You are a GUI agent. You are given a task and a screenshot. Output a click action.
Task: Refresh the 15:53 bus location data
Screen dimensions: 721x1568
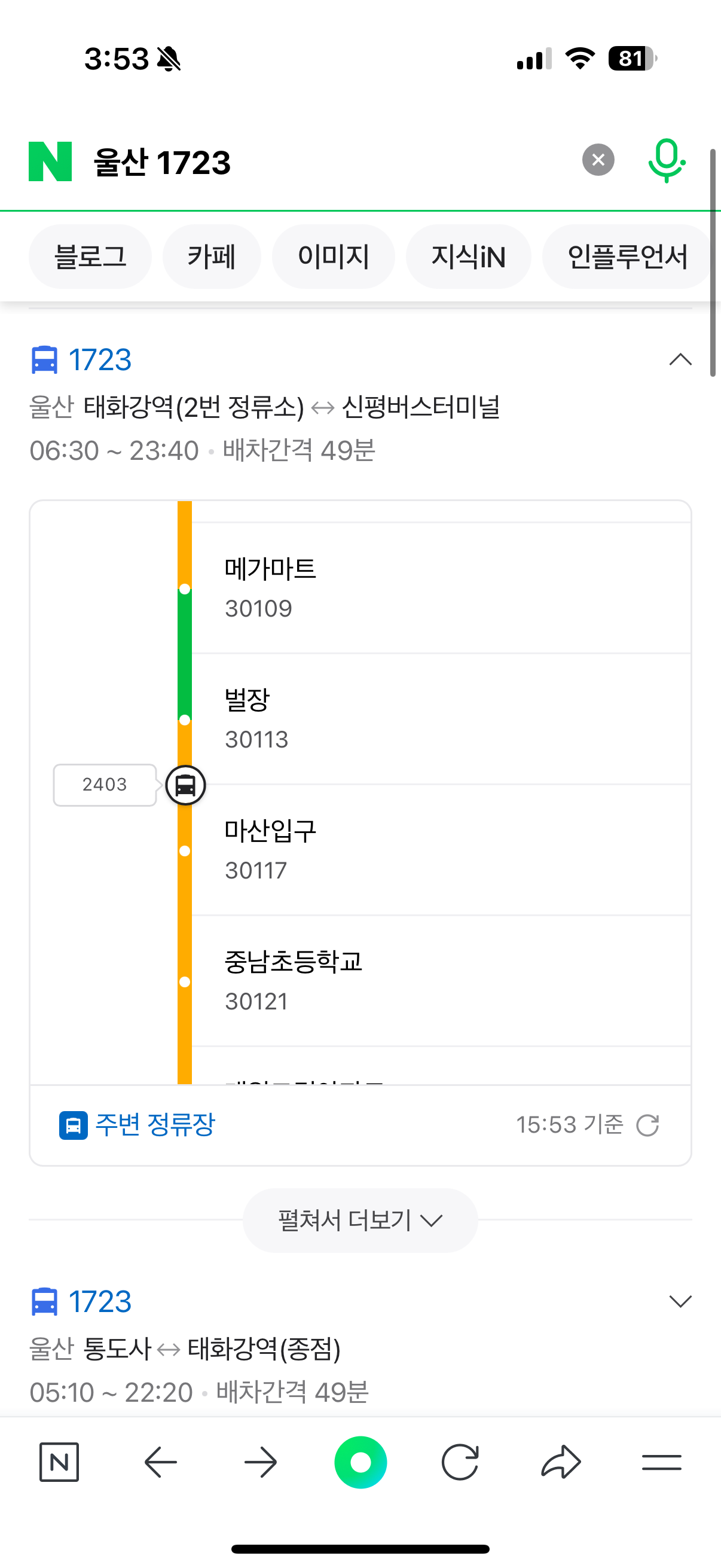click(647, 1125)
